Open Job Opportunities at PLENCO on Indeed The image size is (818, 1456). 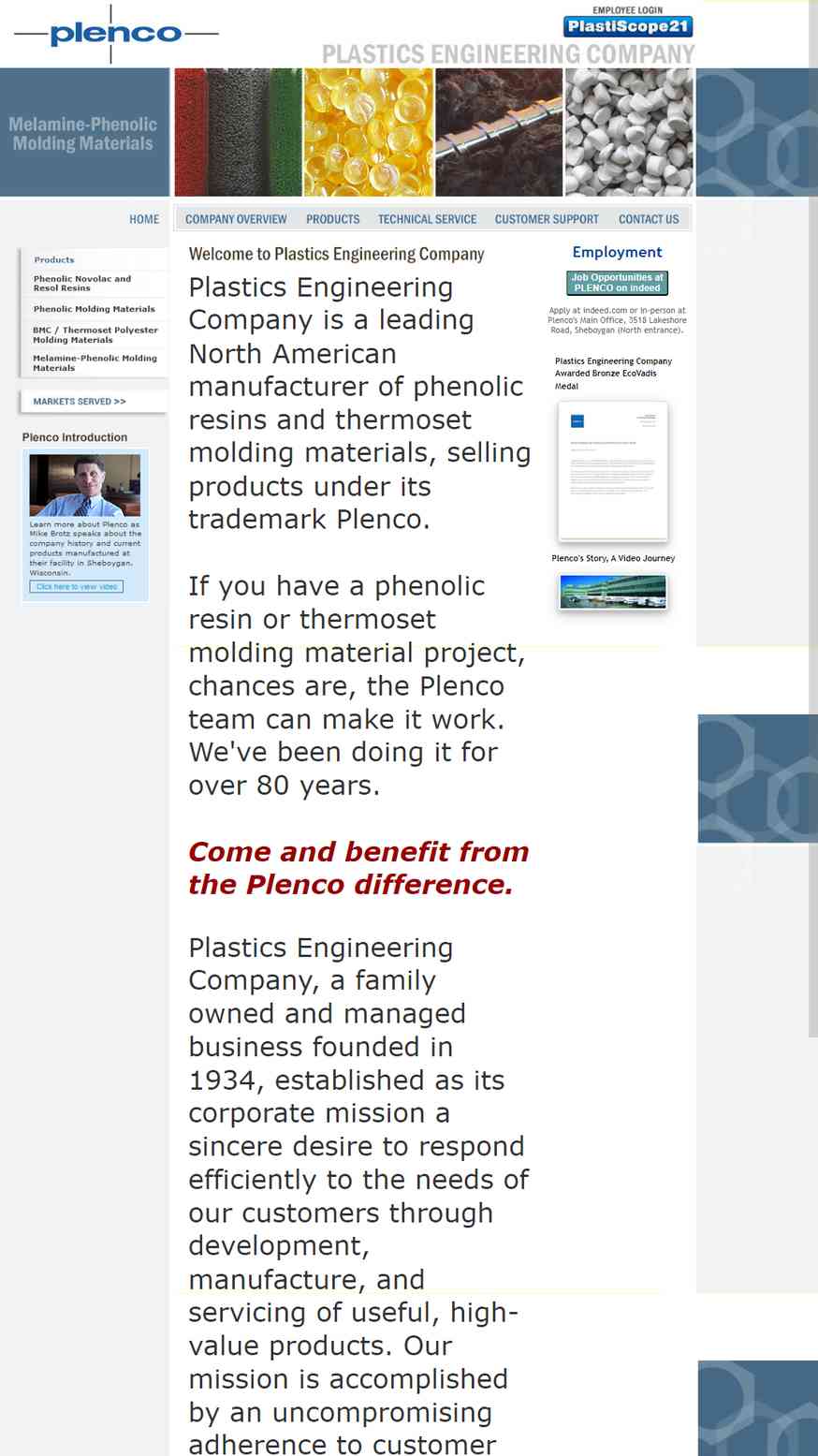pyautogui.click(x=618, y=283)
